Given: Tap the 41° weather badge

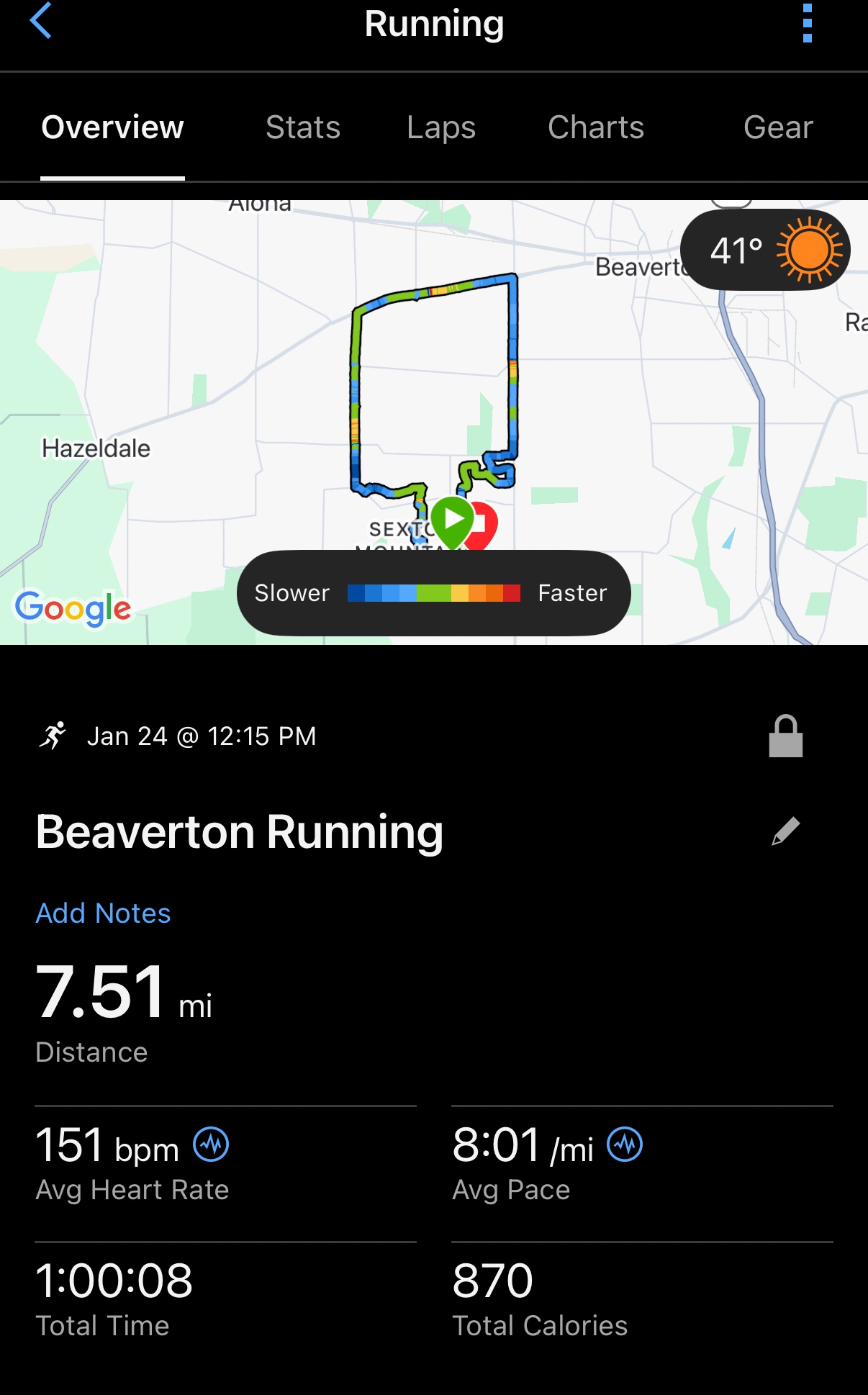Looking at the screenshot, I should pyautogui.click(x=765, y=250).
